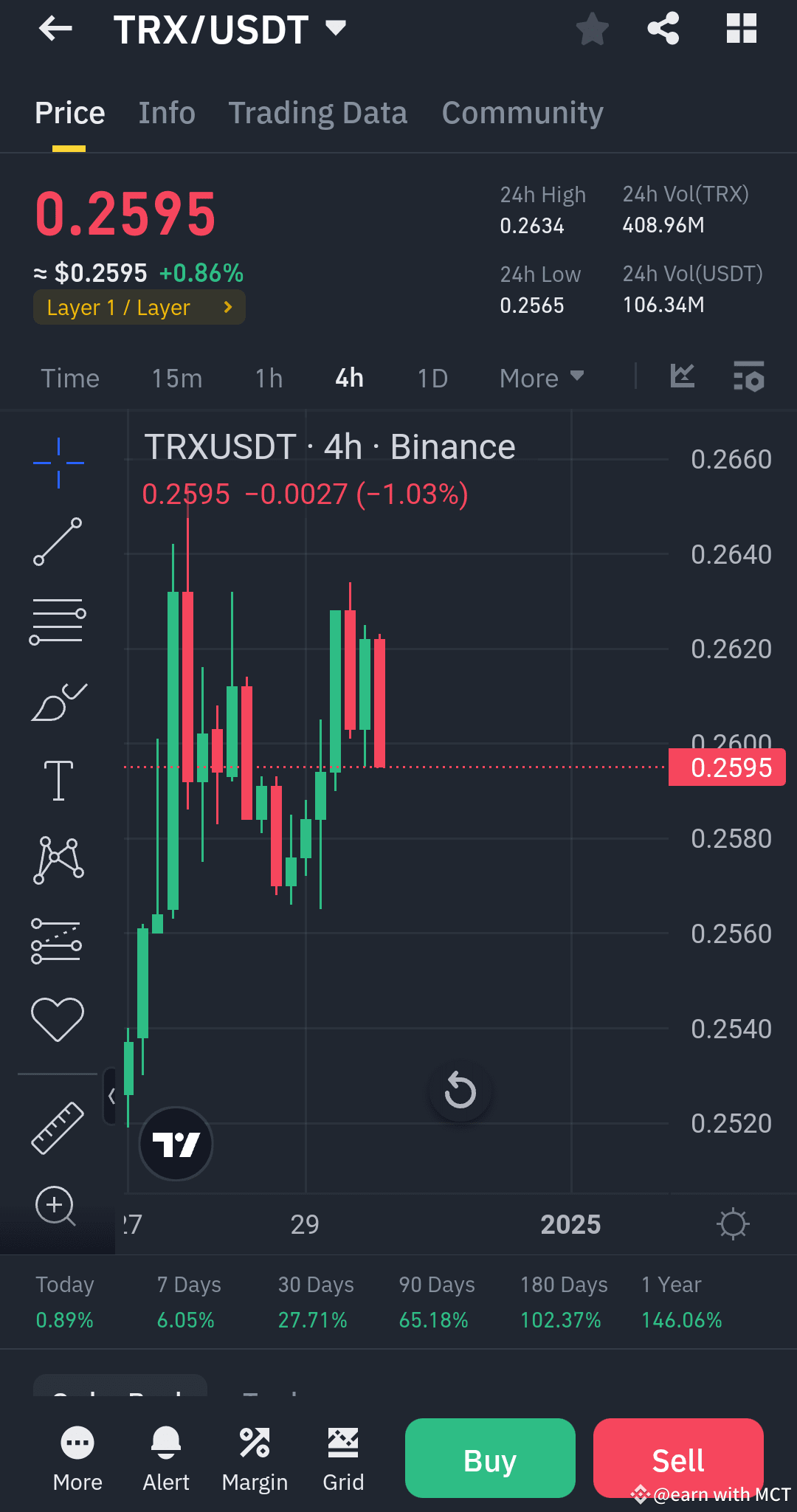Viewport: 797px width, 1512px height.
Task: Reset chart view with circular arrow
Action: point(459,1091)
